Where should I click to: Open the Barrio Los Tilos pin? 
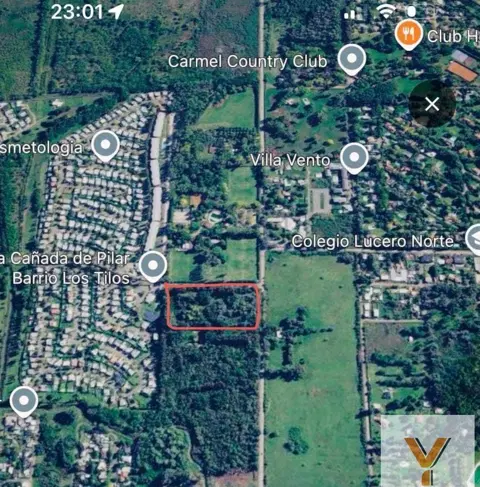click(x=153, y=266)
